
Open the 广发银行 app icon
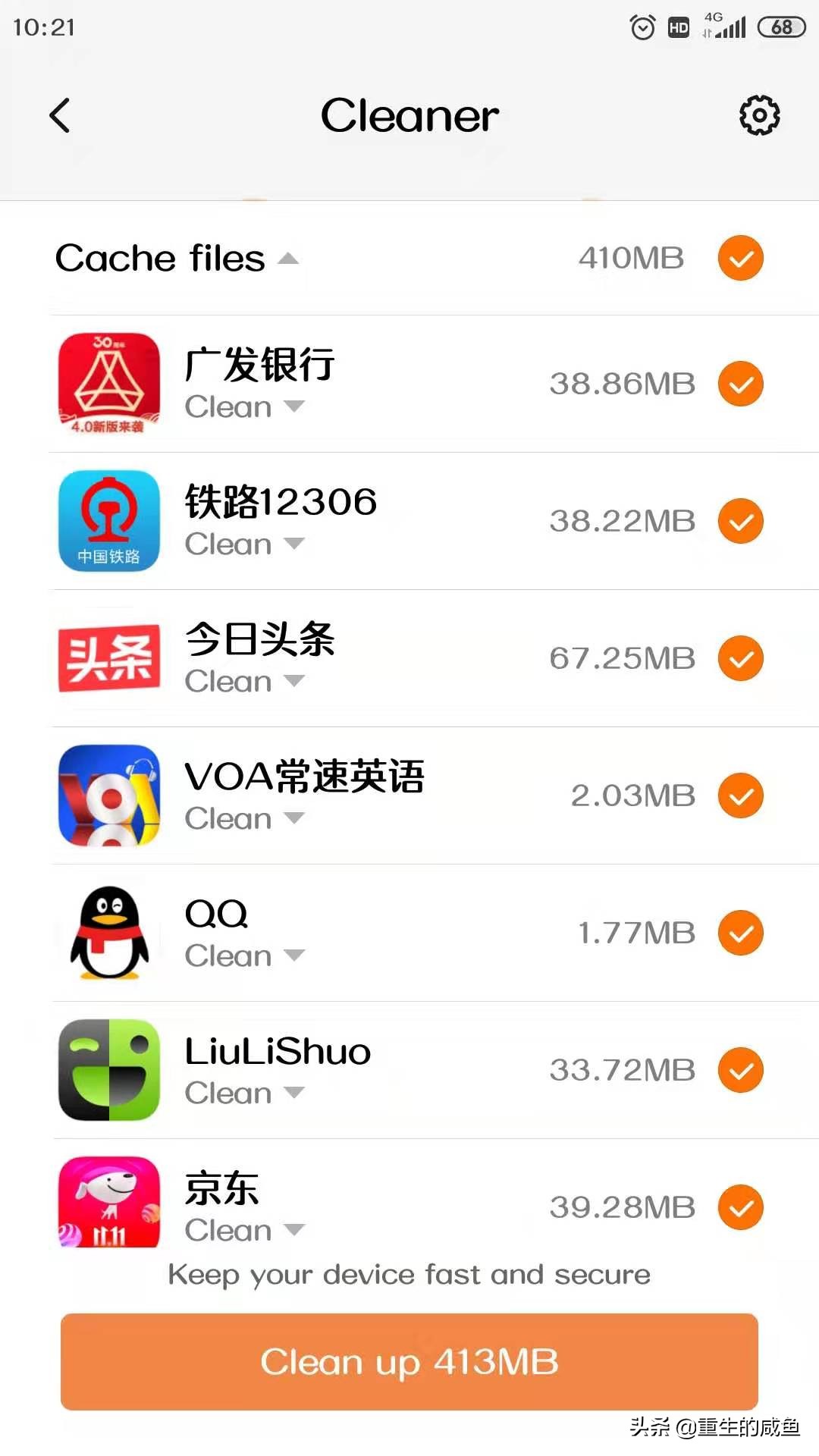[108, 383]
